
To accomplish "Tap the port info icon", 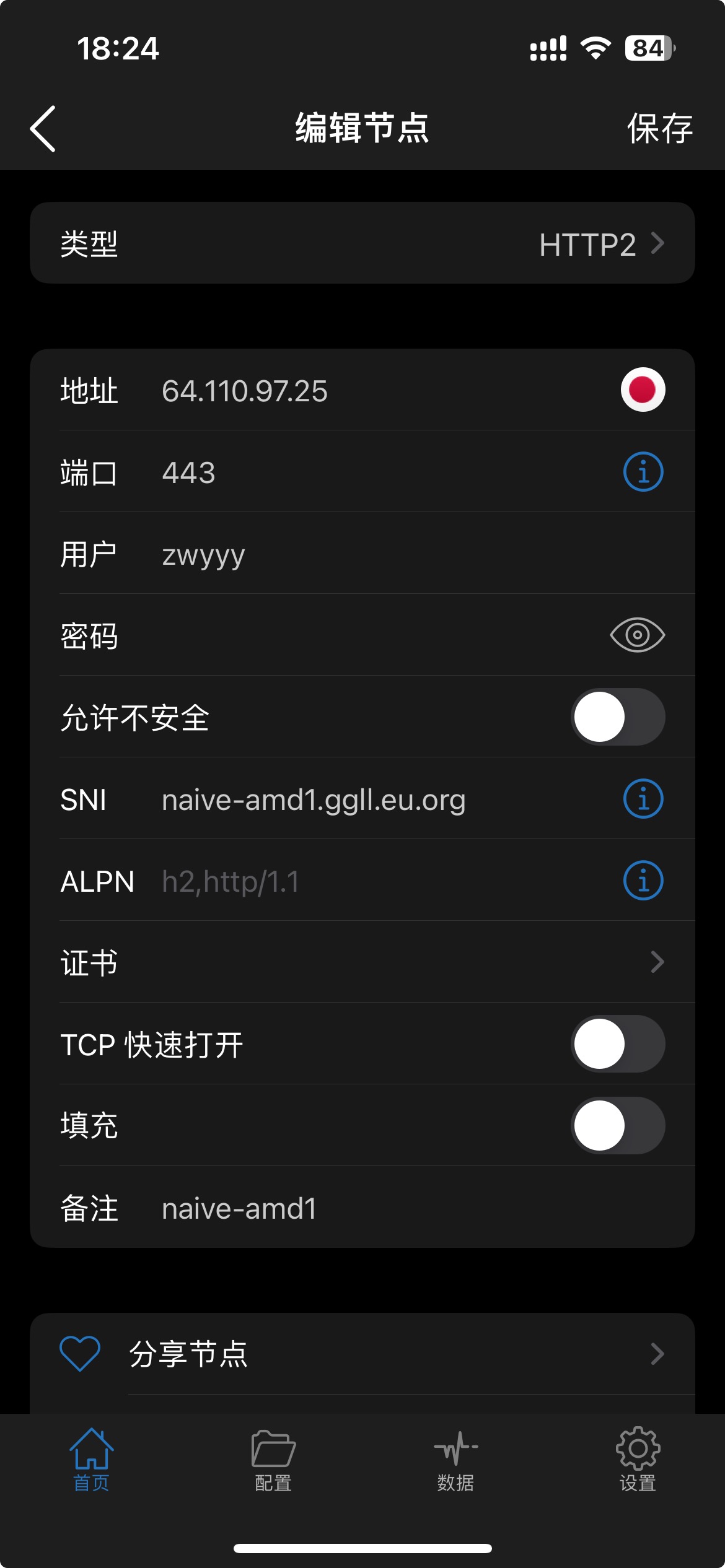I will tap(642, 472).
